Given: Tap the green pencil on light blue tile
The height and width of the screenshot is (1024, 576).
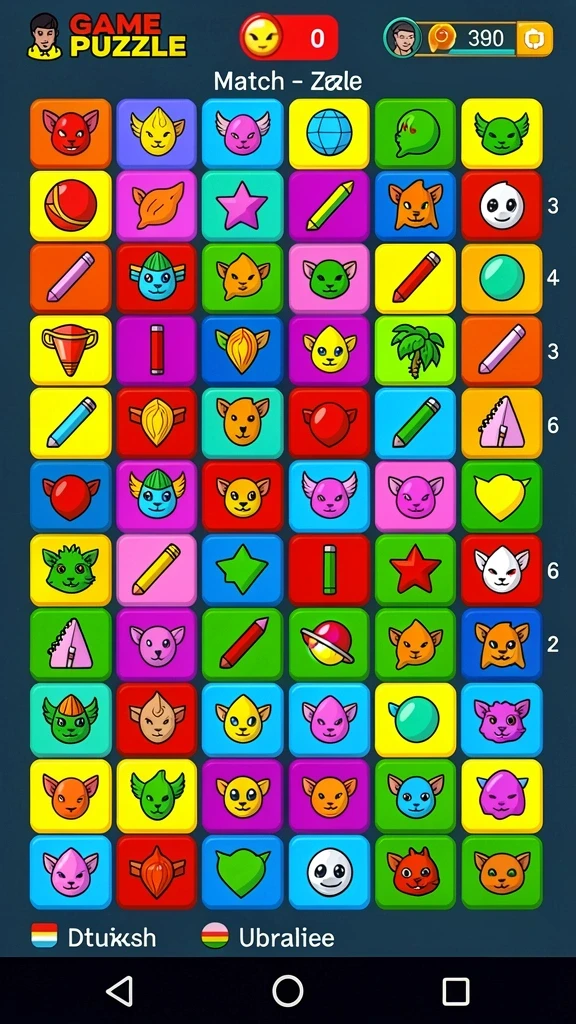Looking at the screenshot, I should tap(415, 423).
